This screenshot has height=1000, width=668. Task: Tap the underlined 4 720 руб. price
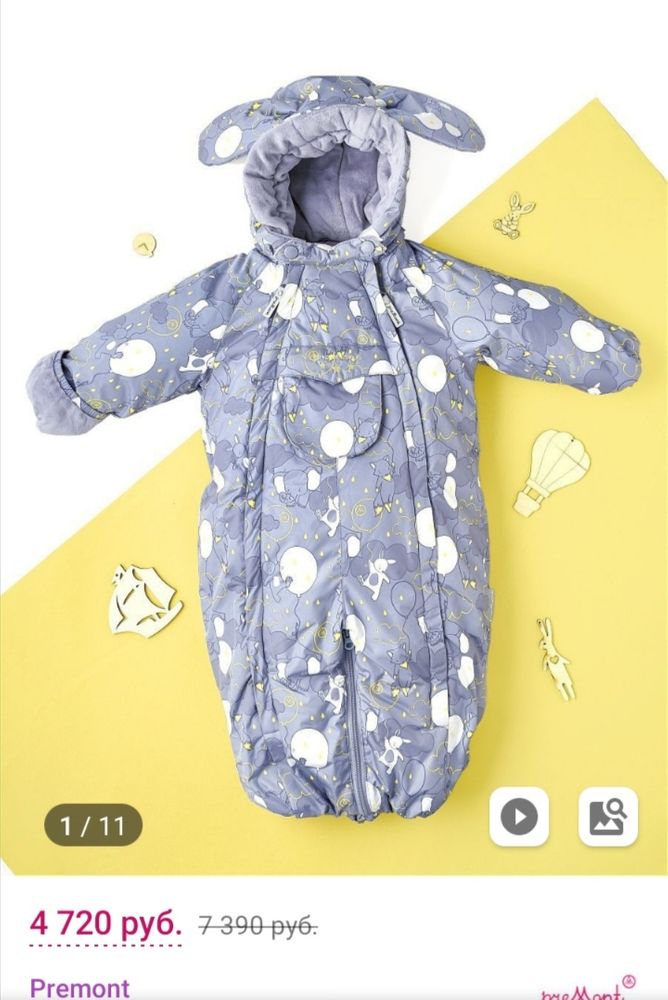[x=105, y=922]
